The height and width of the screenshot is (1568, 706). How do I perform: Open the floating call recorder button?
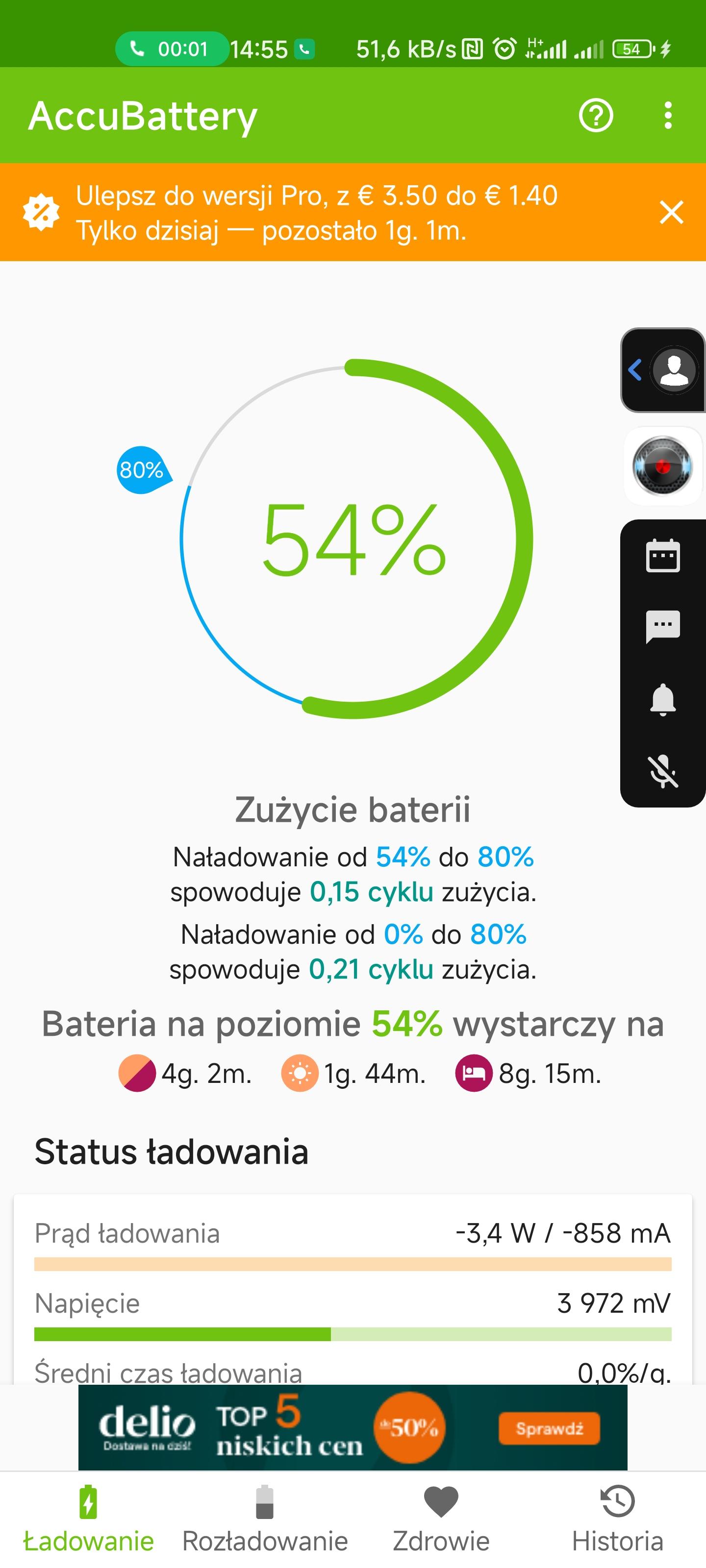tap(663, 466)
